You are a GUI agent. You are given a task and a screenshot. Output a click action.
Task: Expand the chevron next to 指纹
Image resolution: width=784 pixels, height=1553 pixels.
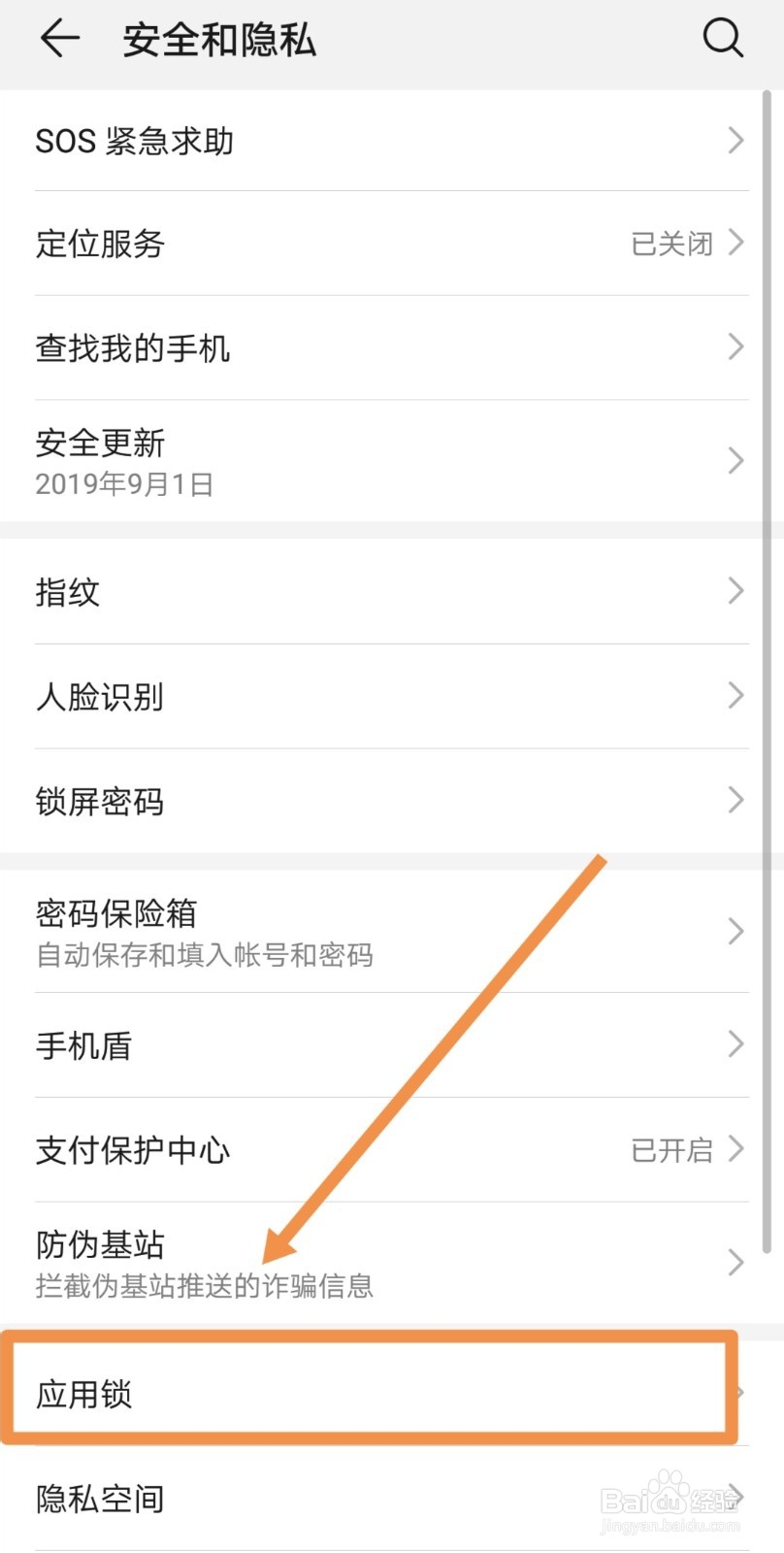click(735, 589)
